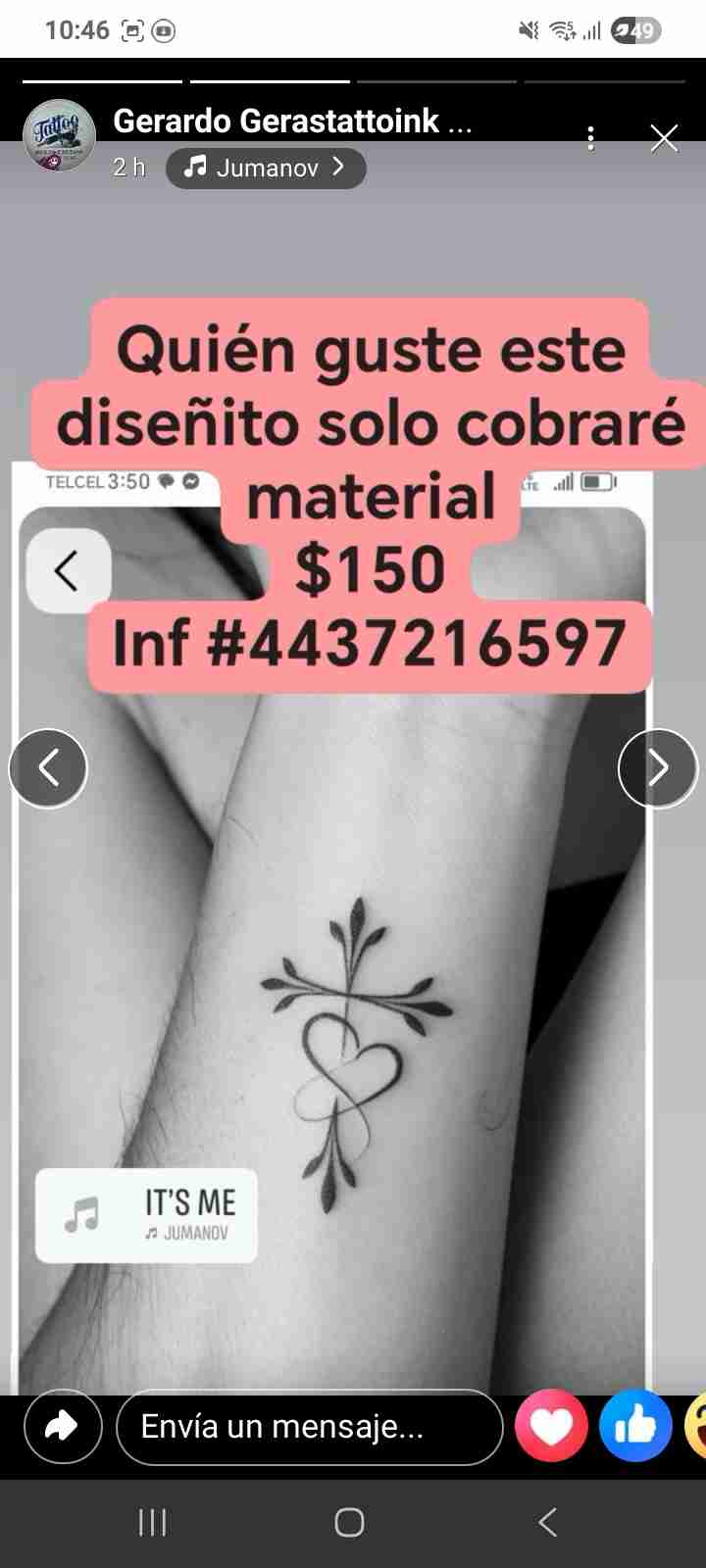This screenshot has height=1568, width=706.
Task: Close the story viewer
Action: click(664, 139)
